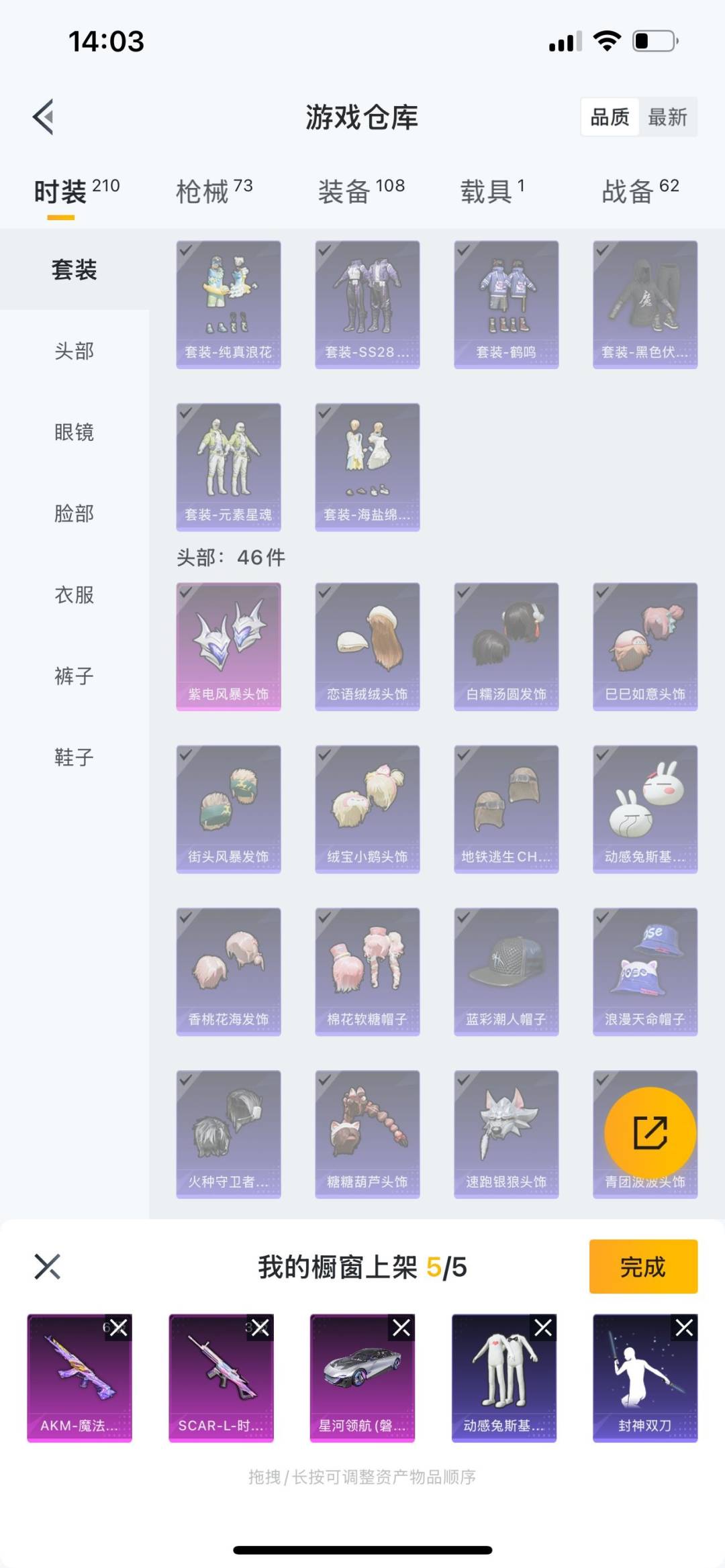Select the 套装-纯真浪花 item
725x1568 pixels.
tap(228, 304)
